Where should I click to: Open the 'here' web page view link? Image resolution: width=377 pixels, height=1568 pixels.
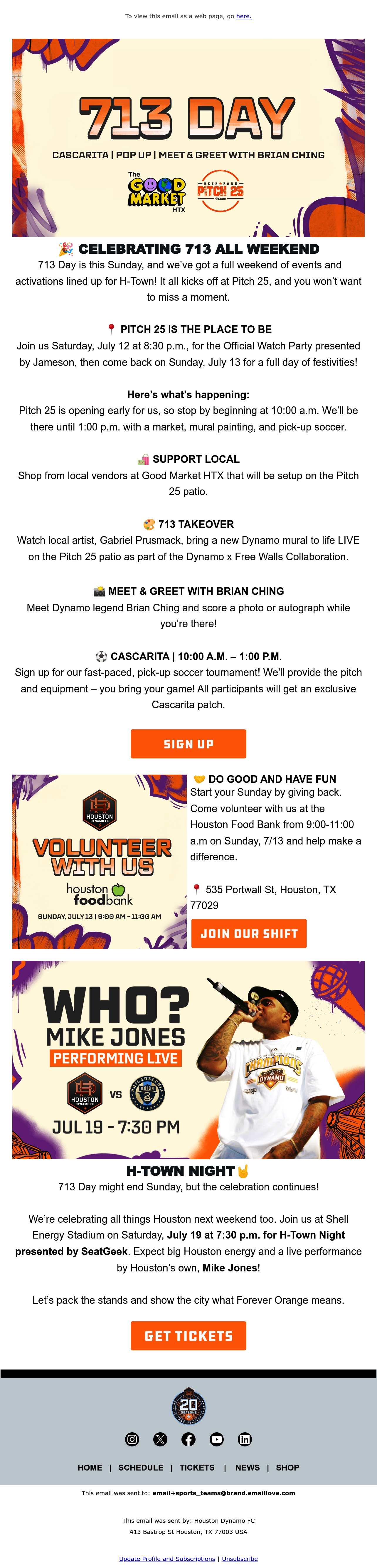coord(244,16)
